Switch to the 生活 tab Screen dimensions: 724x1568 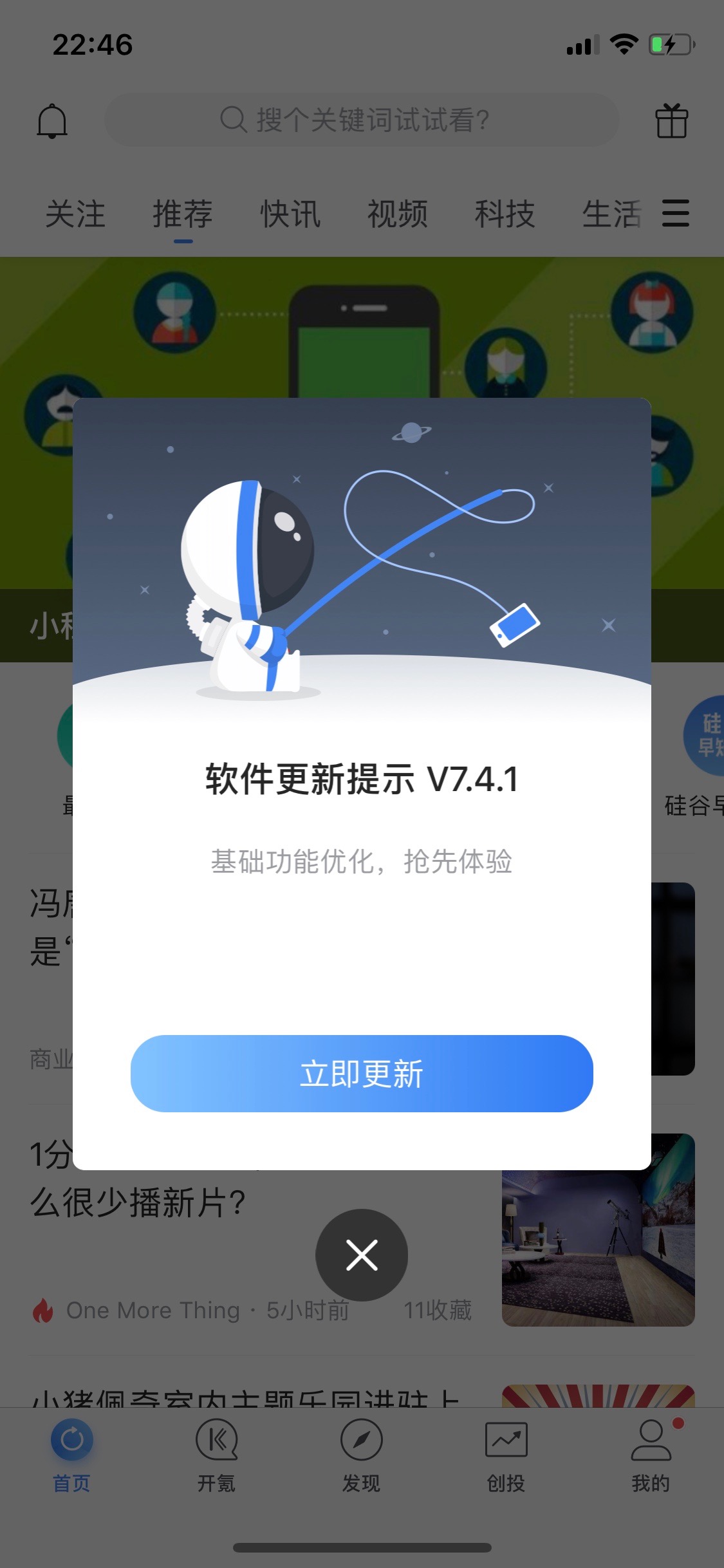click(612, 214)
